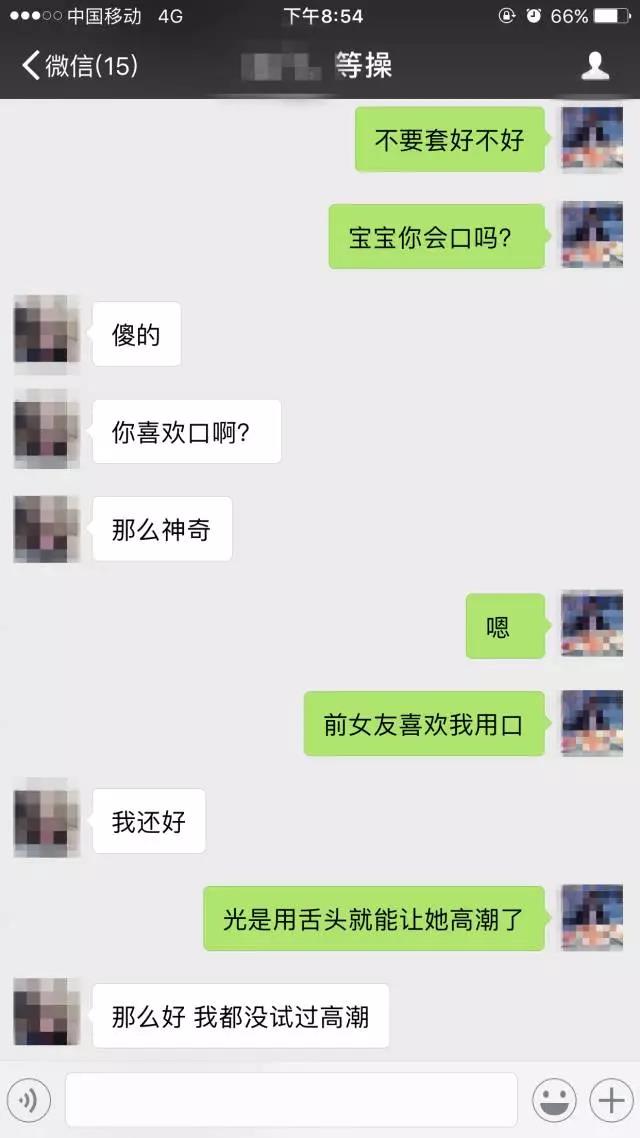Screen dimensions: 640x1138
Task: Open the emoji sticker panel
Action: click(554, 1100)
